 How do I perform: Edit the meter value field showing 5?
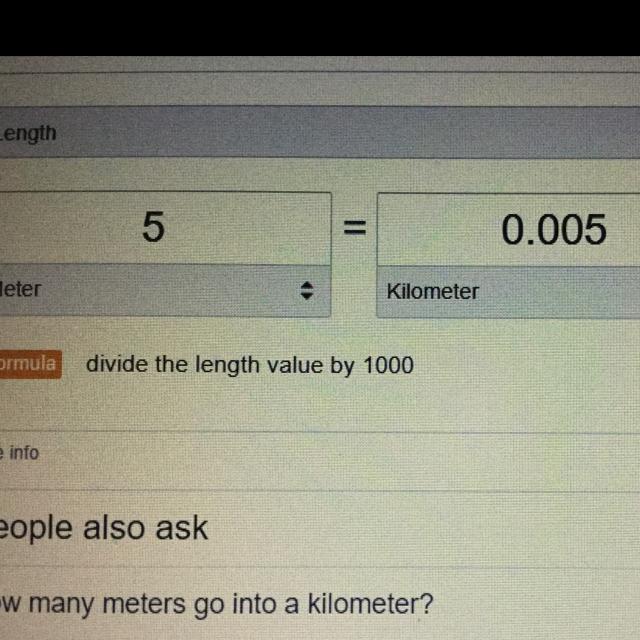click(x=160, y=229)
